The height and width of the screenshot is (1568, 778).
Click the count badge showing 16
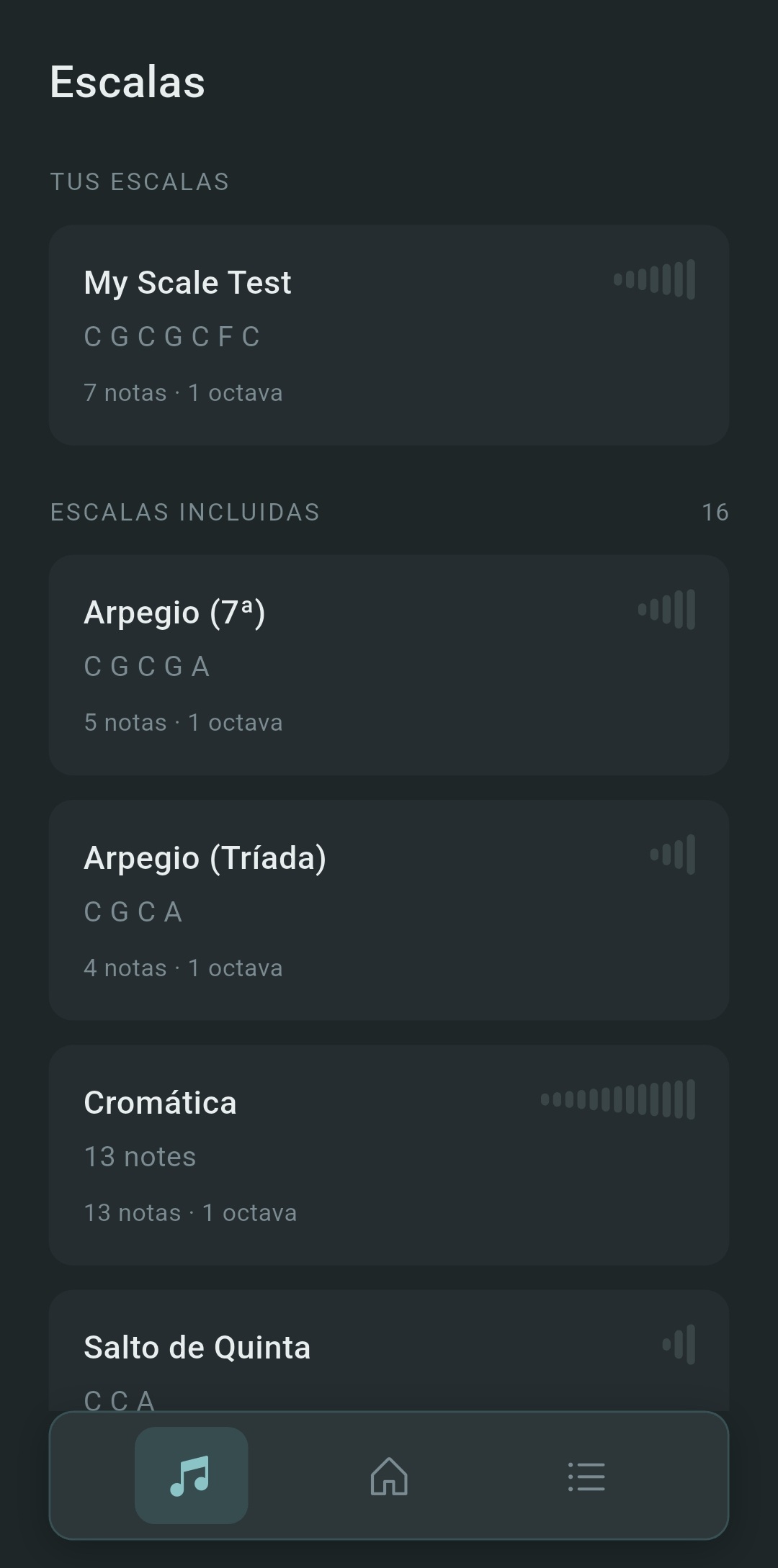pos(716,512)
